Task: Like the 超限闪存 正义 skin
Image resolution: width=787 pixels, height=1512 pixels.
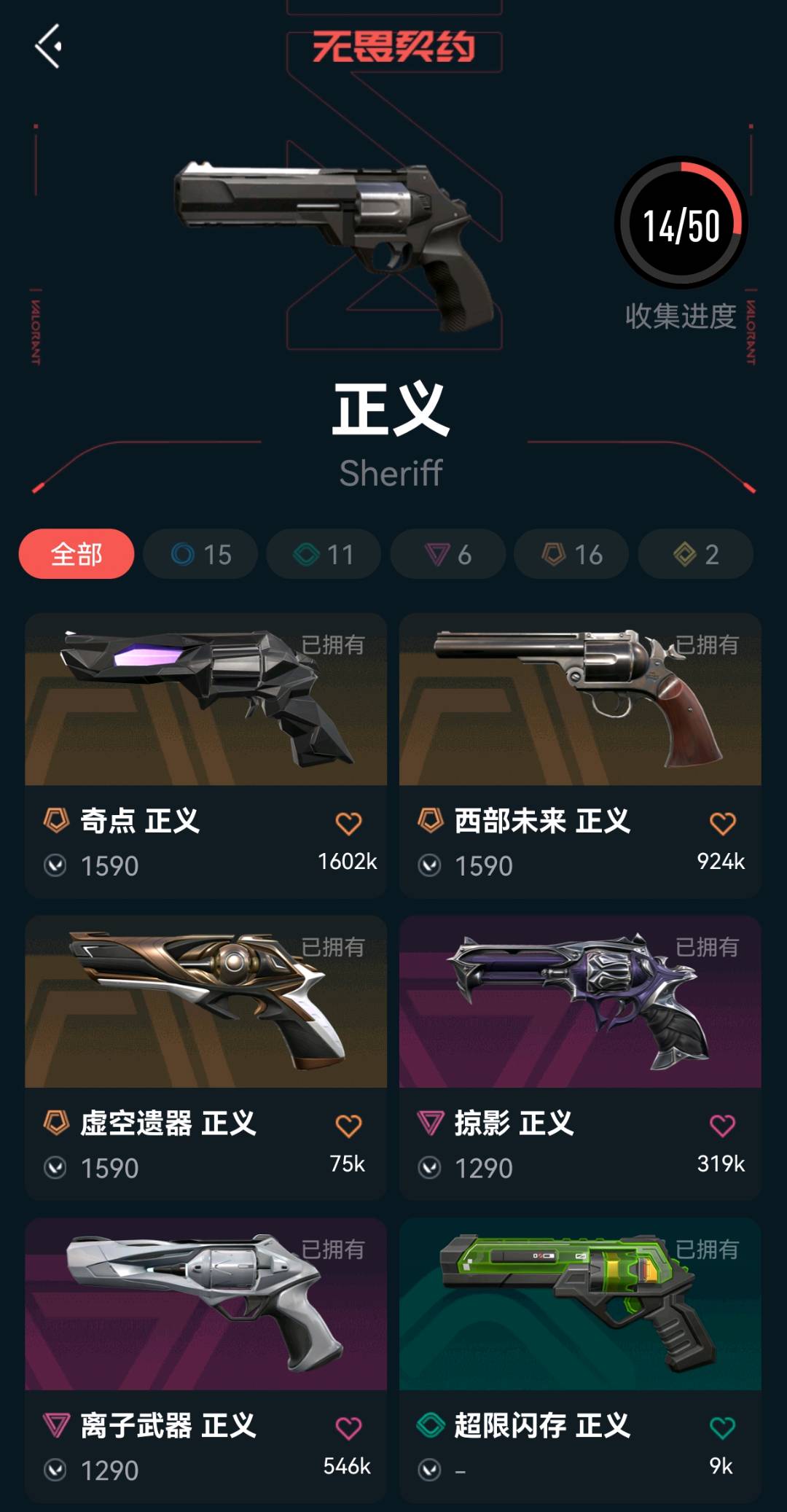Action: click(722, 1428)
